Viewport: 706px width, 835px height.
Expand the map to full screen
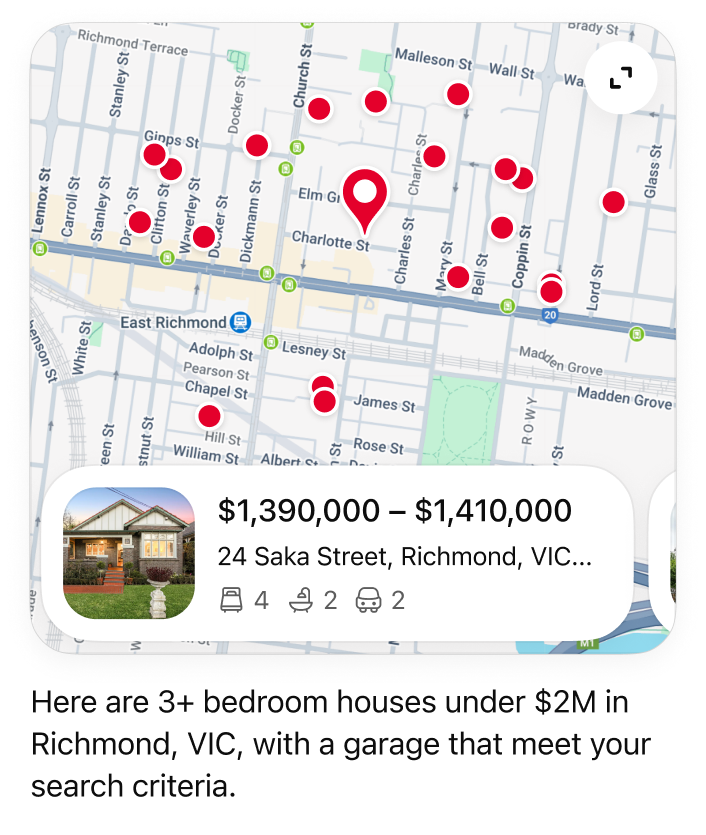621,78
